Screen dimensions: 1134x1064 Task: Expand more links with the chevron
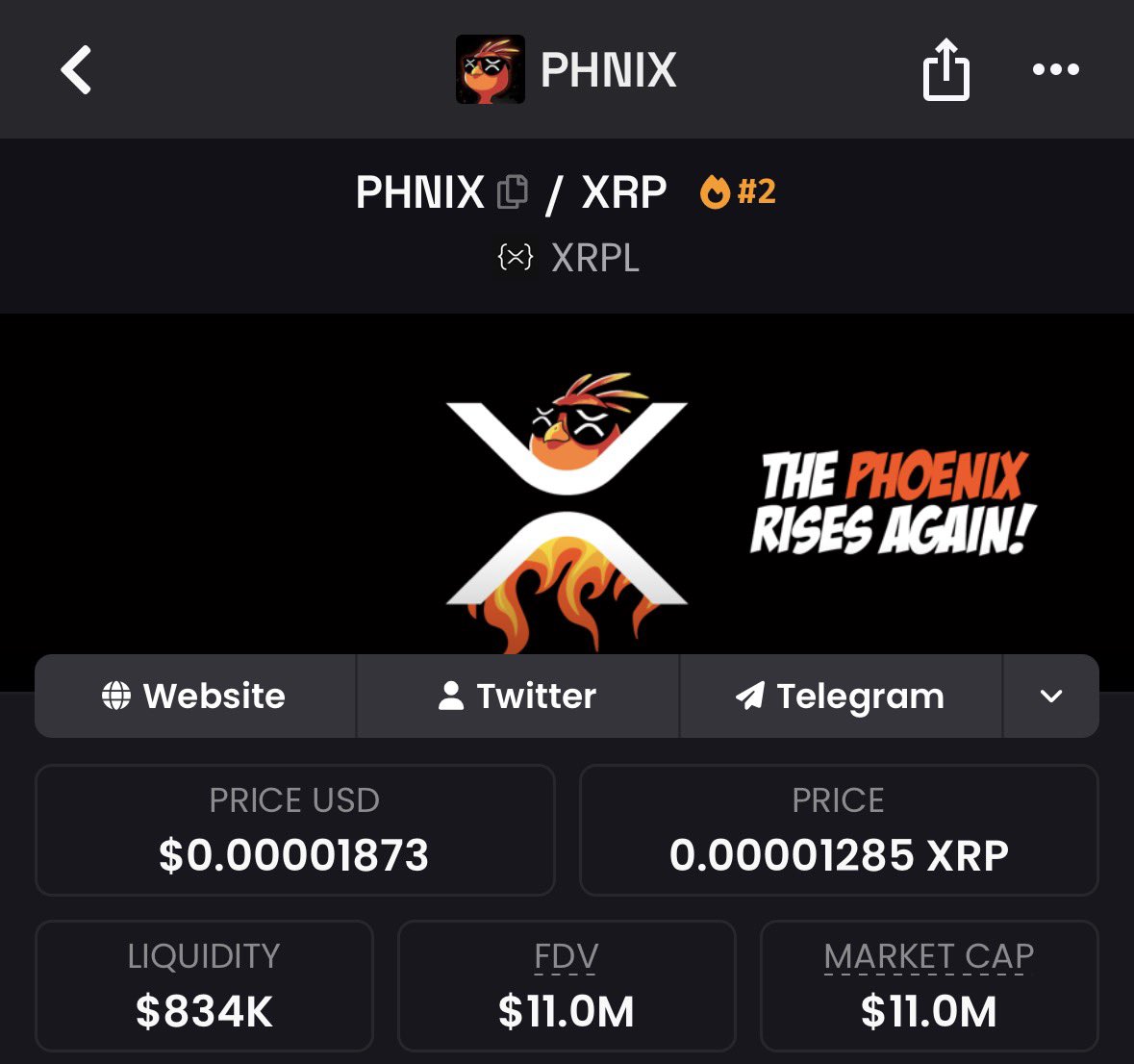[1051, 697]
